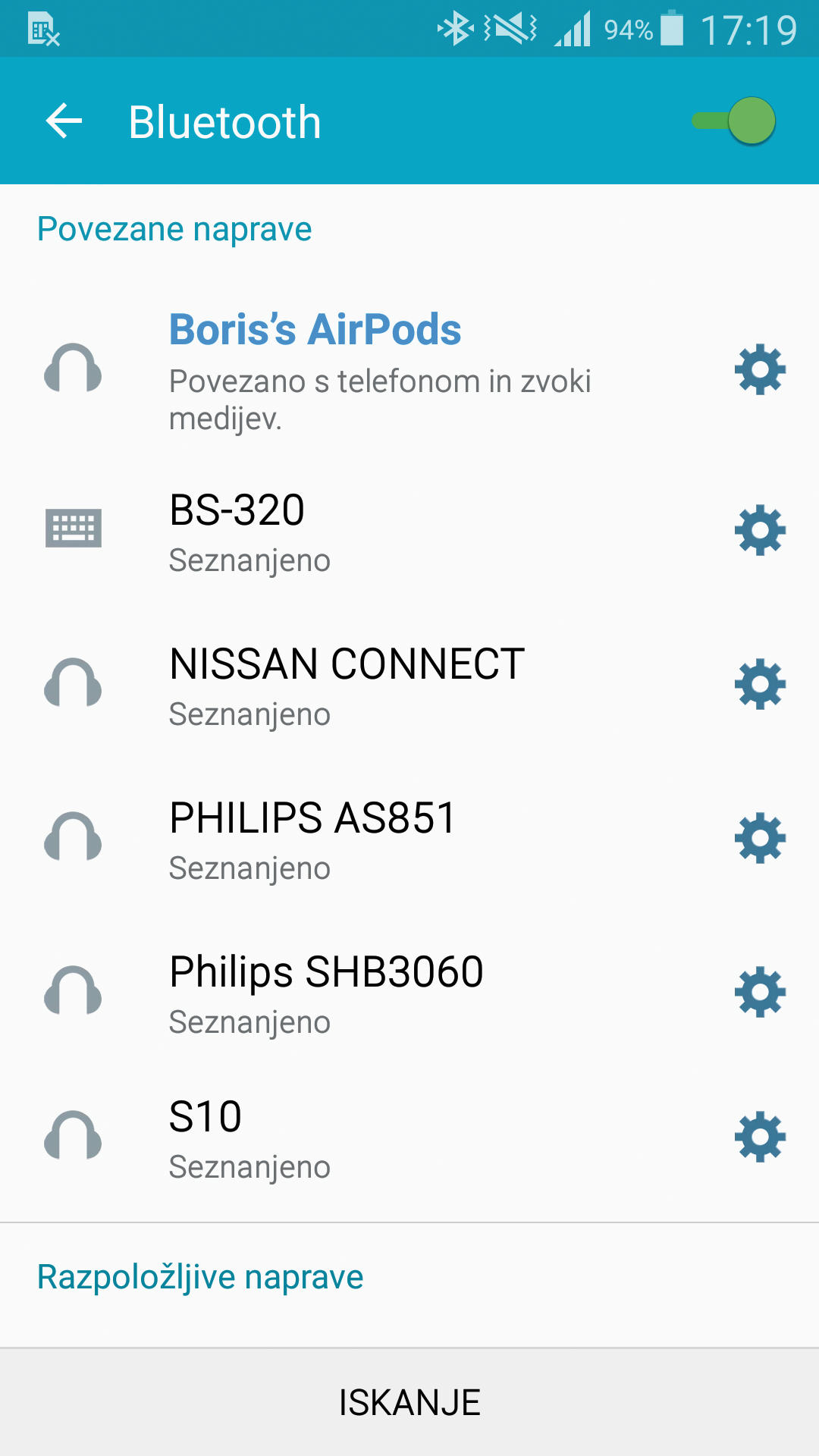Open settings gear for Philips SHB3060
819x1456 pixels.
click(760, 993)
